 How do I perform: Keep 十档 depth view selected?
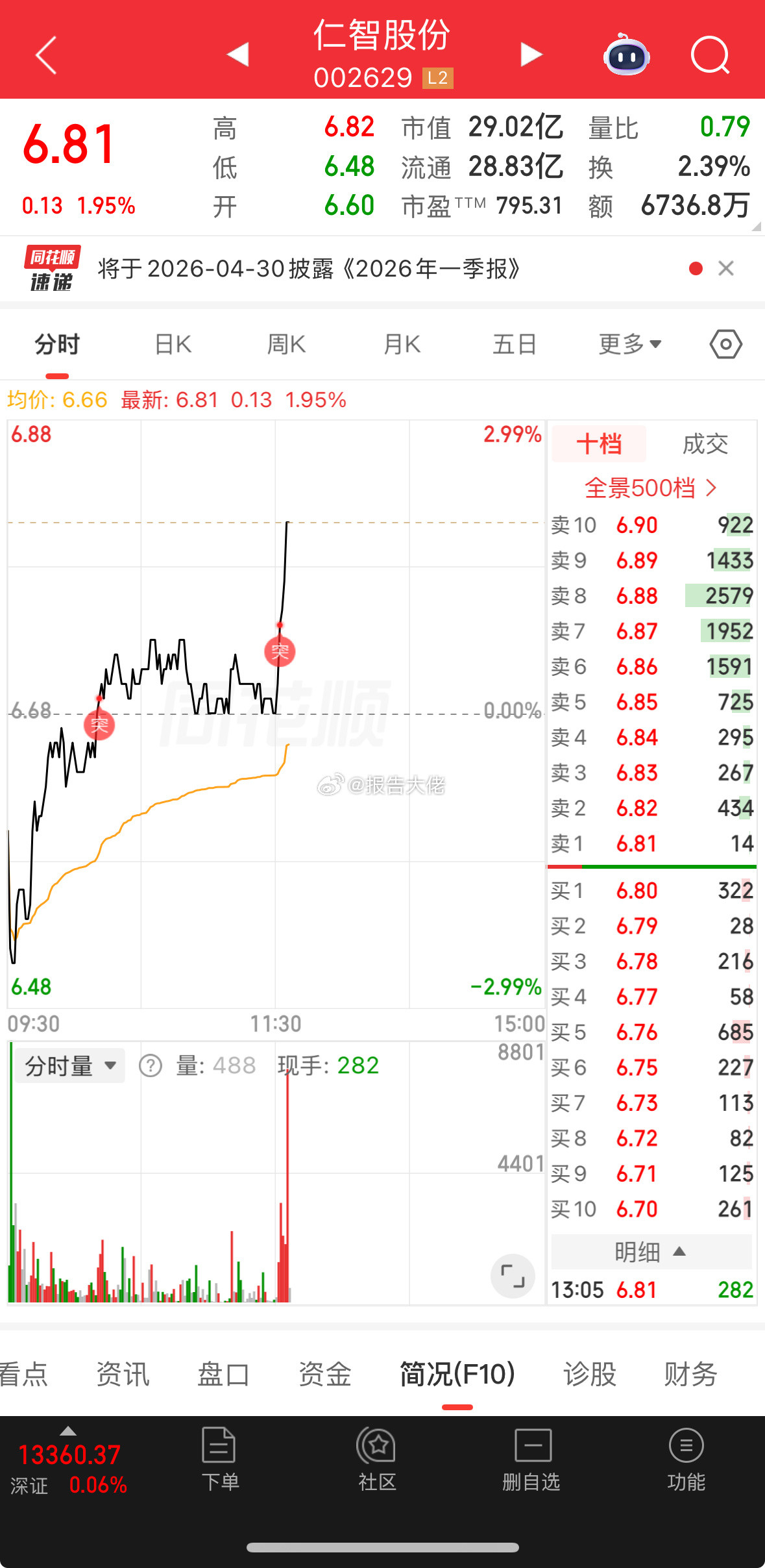[598, 444]
